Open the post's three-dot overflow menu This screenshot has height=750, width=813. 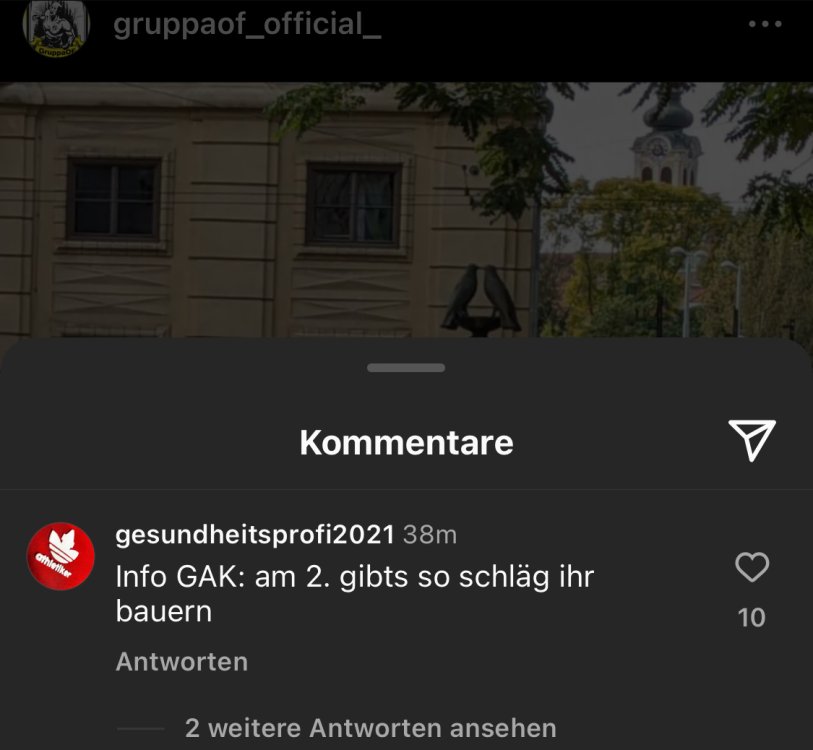tap(765, 24)
